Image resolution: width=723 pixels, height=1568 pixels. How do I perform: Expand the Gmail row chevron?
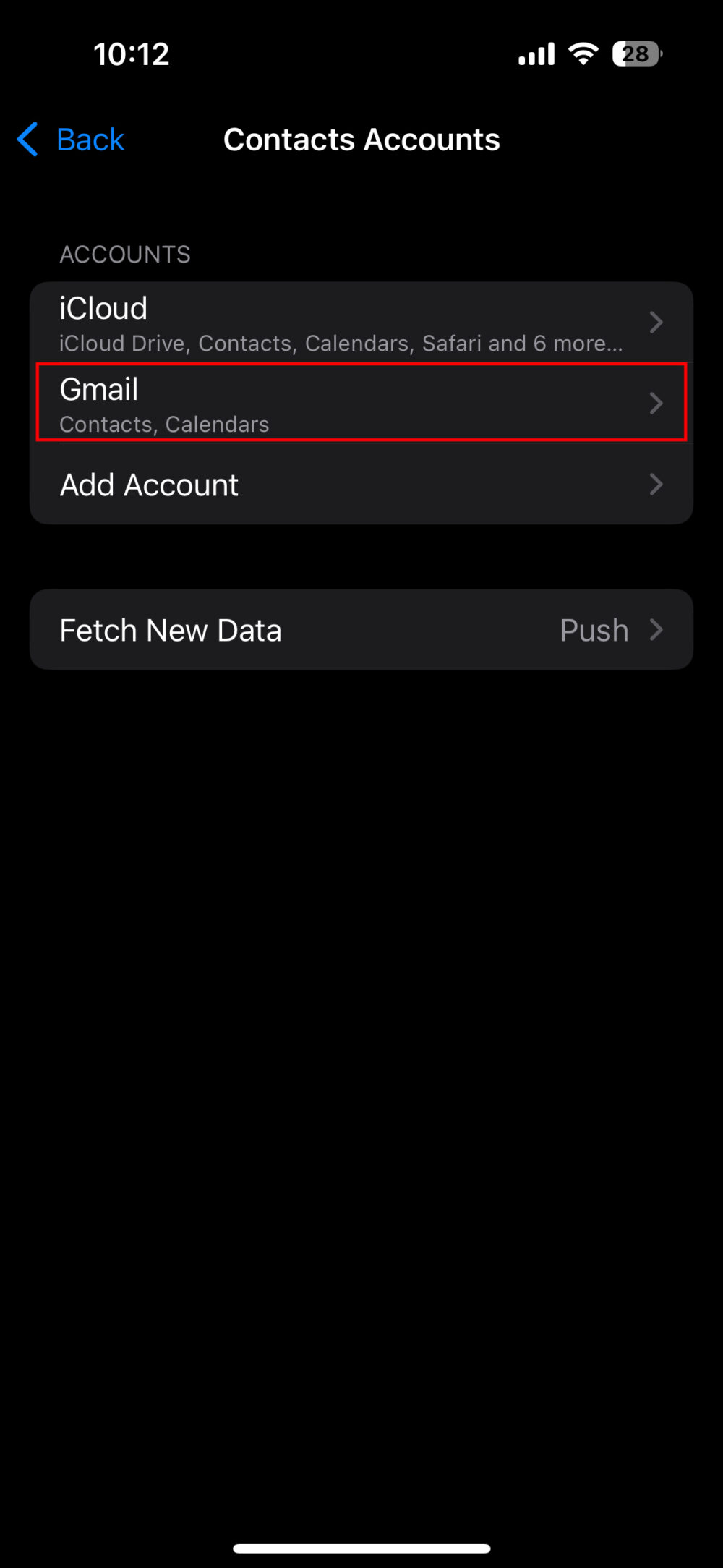point(656,403)
